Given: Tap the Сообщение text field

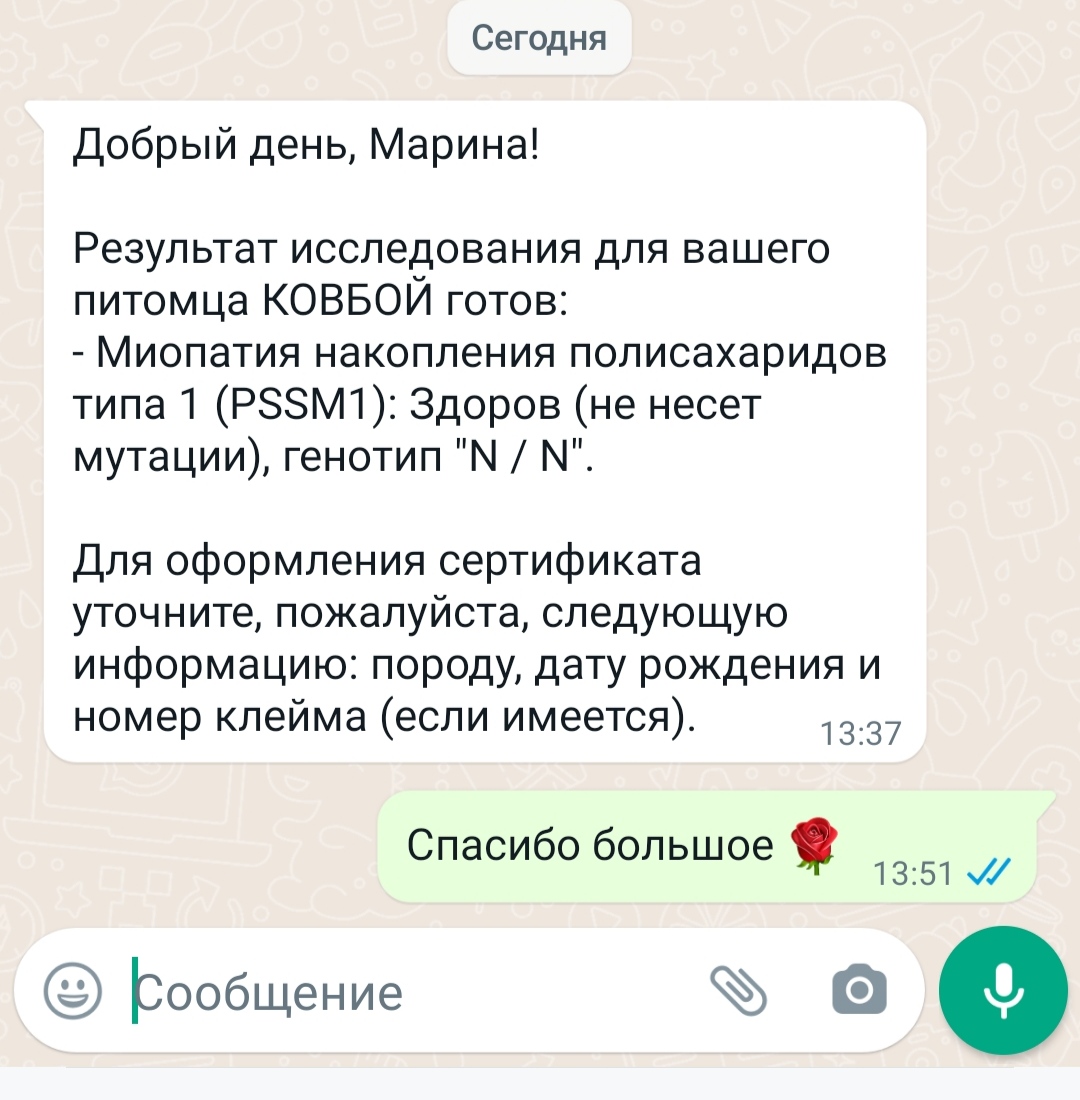Looking at the screenshot, I should tap(400, 993).
